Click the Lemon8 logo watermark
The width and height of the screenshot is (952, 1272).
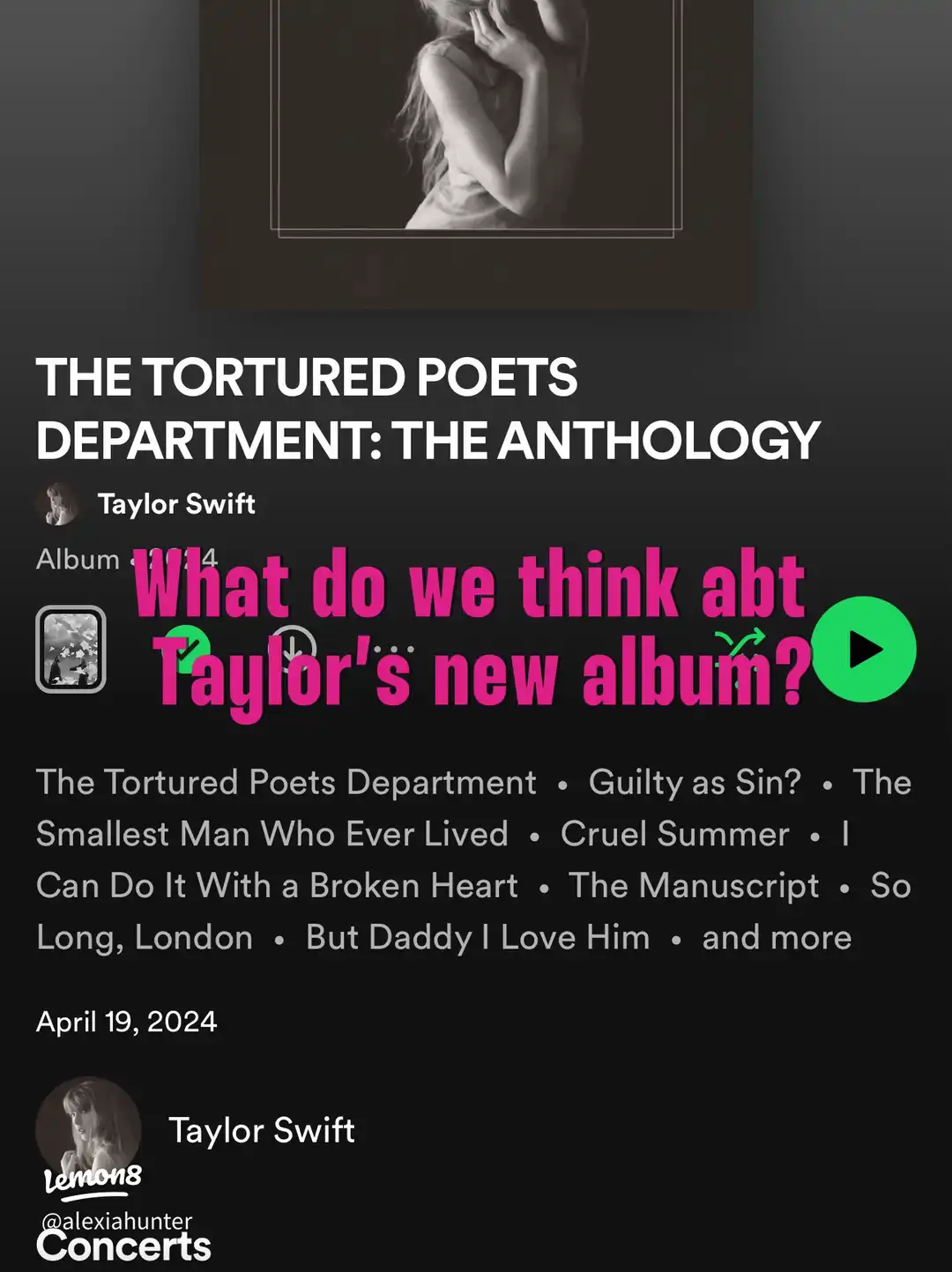click(93, 1179)
